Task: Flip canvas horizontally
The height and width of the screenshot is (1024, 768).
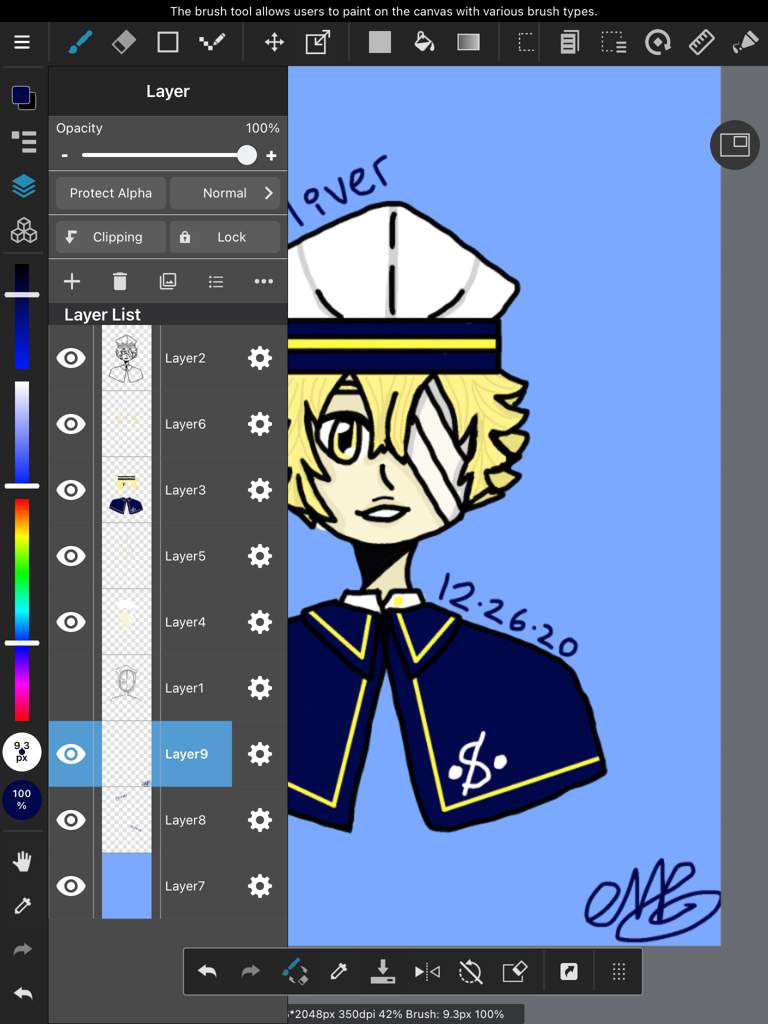Action: click(x=427, y=971)
